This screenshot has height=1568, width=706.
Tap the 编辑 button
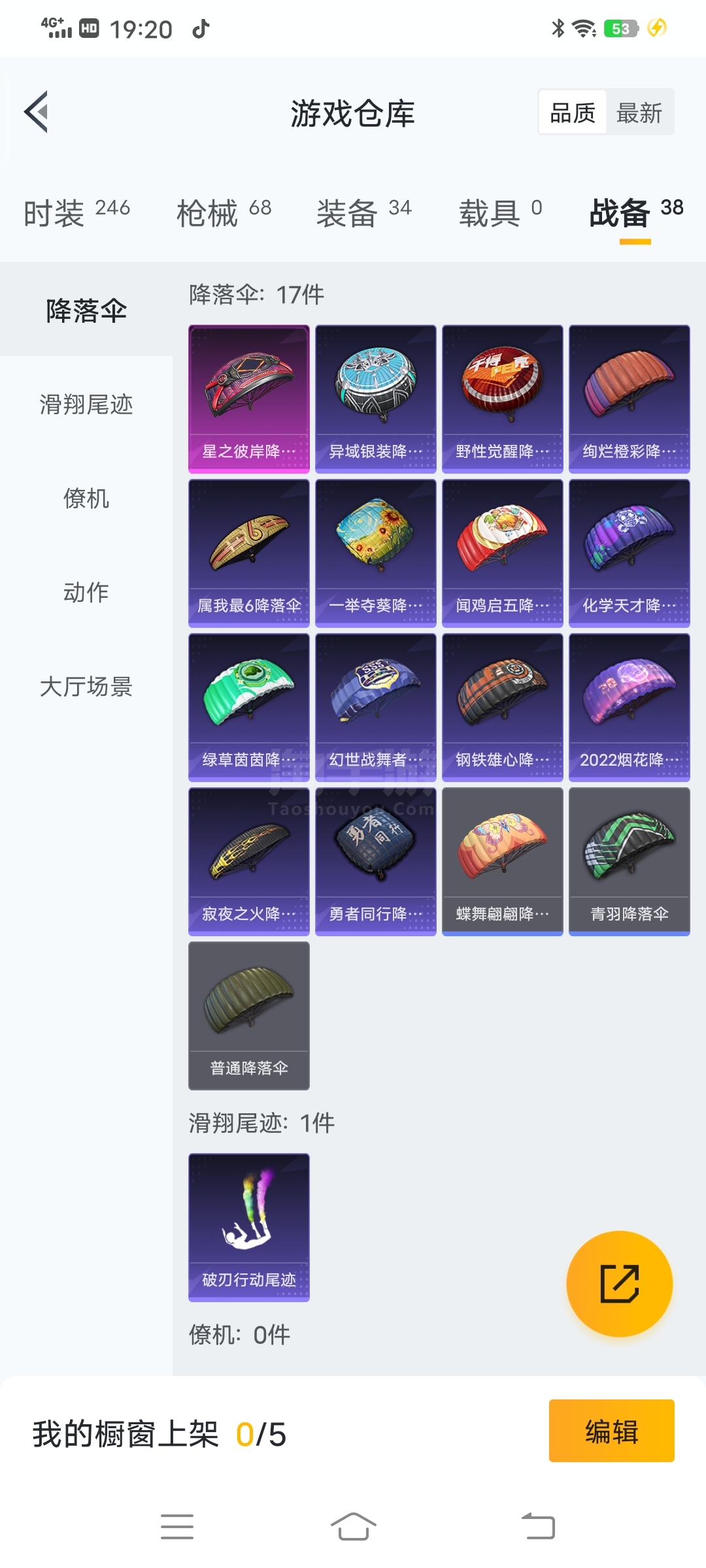coord(611,1430)
